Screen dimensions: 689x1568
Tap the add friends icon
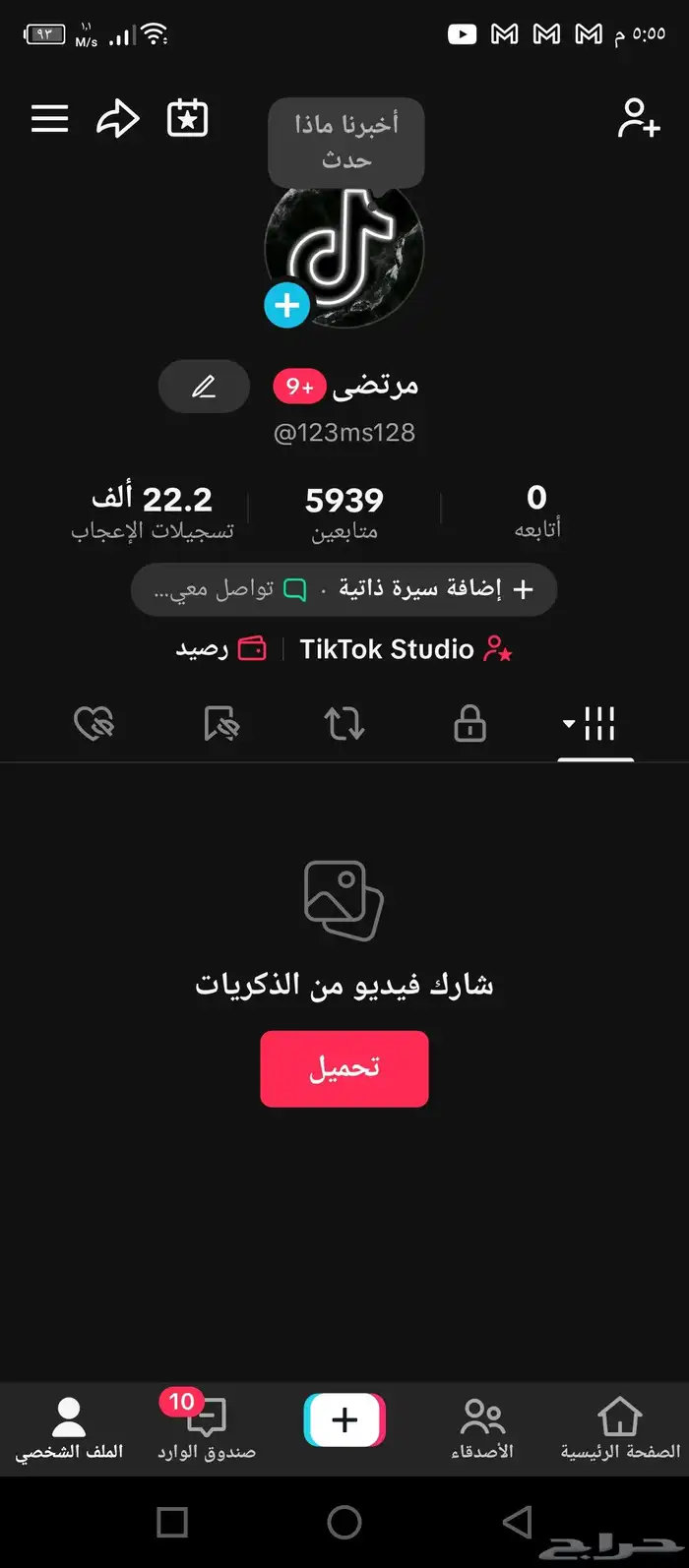[638, 119]
